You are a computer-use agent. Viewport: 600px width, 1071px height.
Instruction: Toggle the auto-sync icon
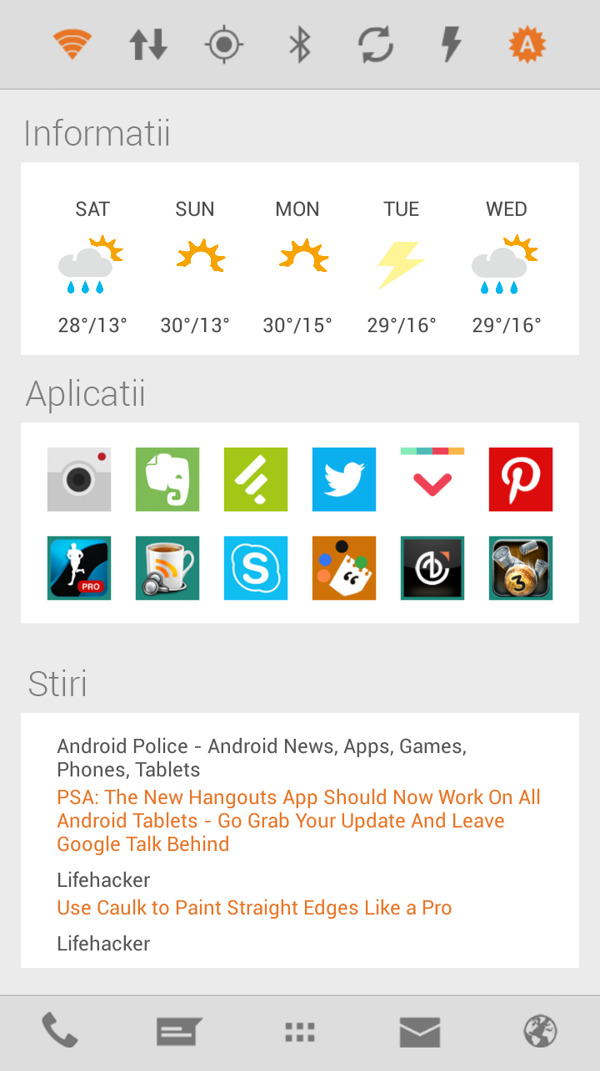click(x=375, y=45)
